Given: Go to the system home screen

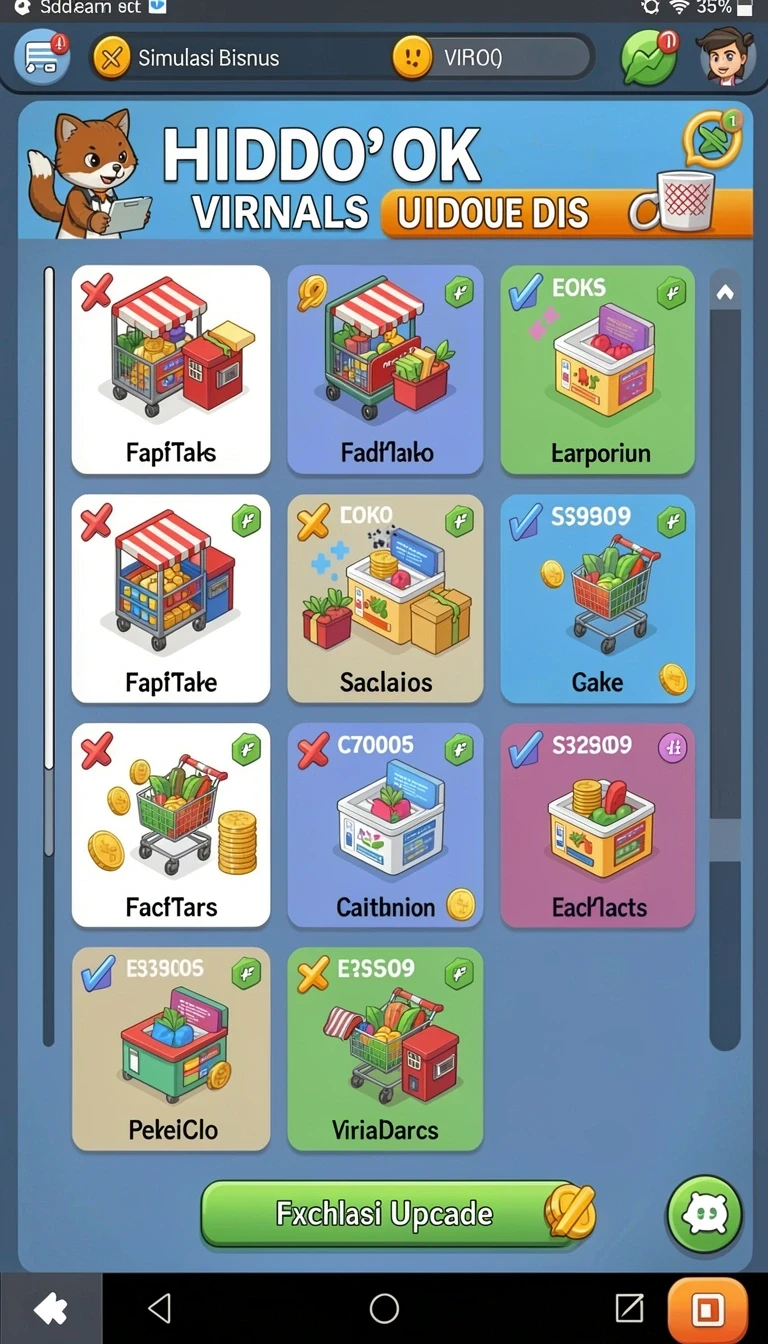Looking at the screenshot, I should pos(384,1308).
